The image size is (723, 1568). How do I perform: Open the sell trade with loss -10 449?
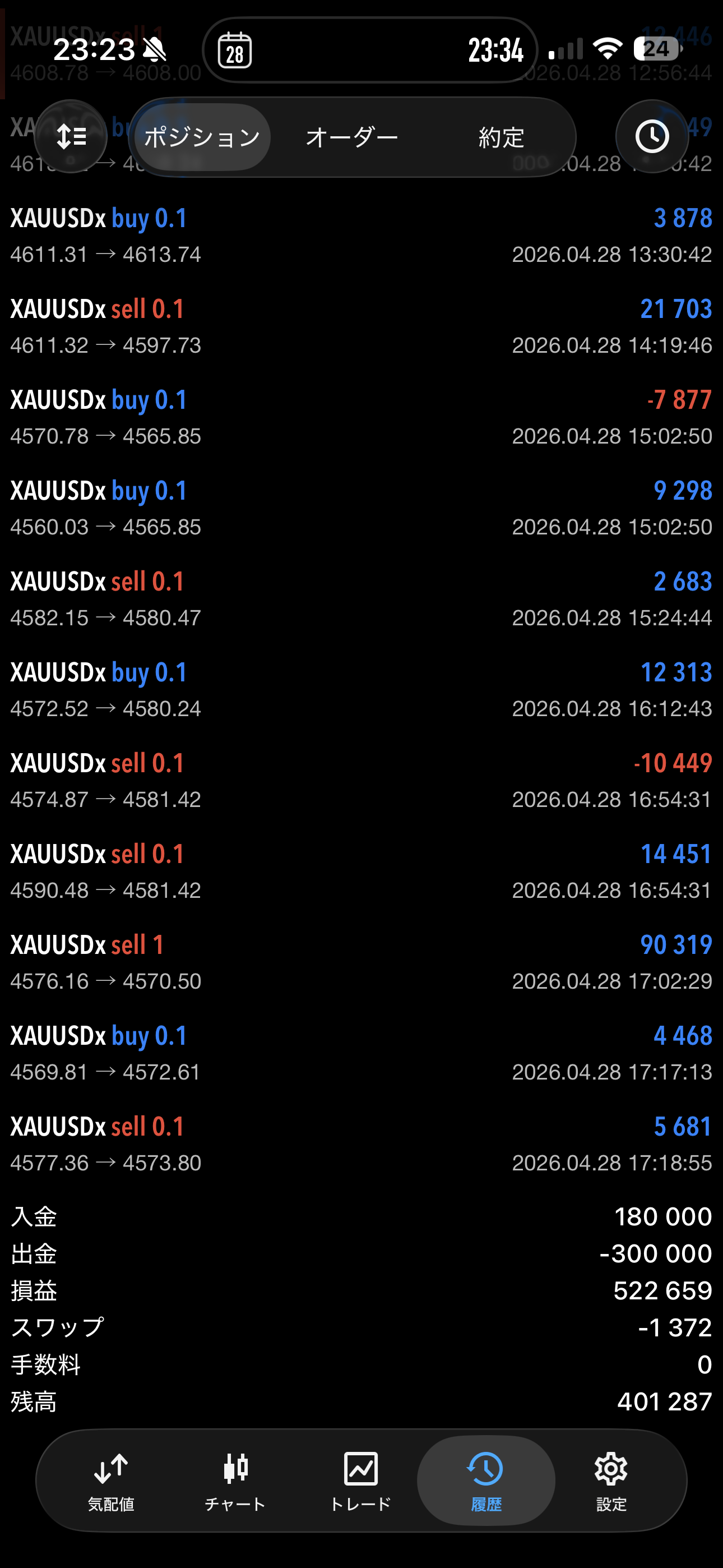(x=361, y=780)
